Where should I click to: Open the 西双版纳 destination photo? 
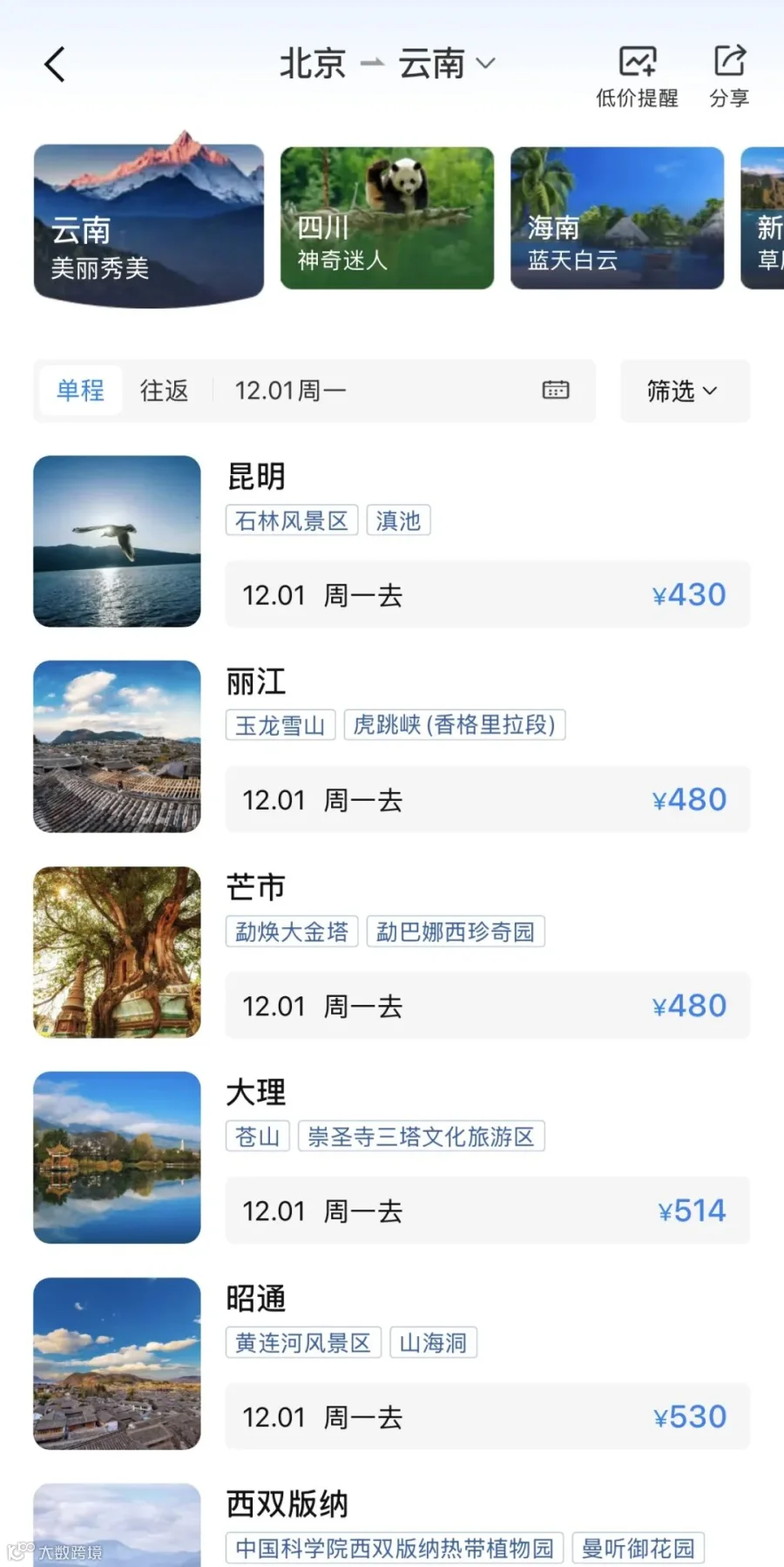click(117, 1525)
